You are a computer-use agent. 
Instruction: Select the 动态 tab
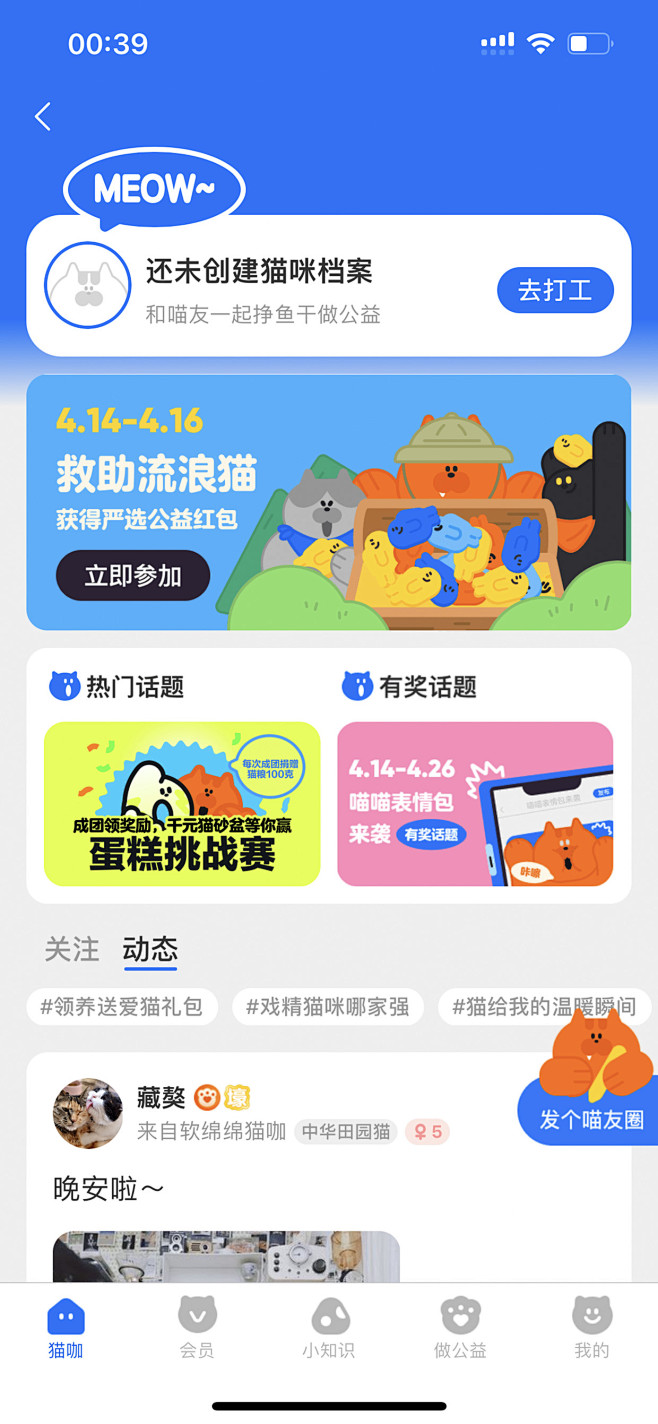pos(150,949)
